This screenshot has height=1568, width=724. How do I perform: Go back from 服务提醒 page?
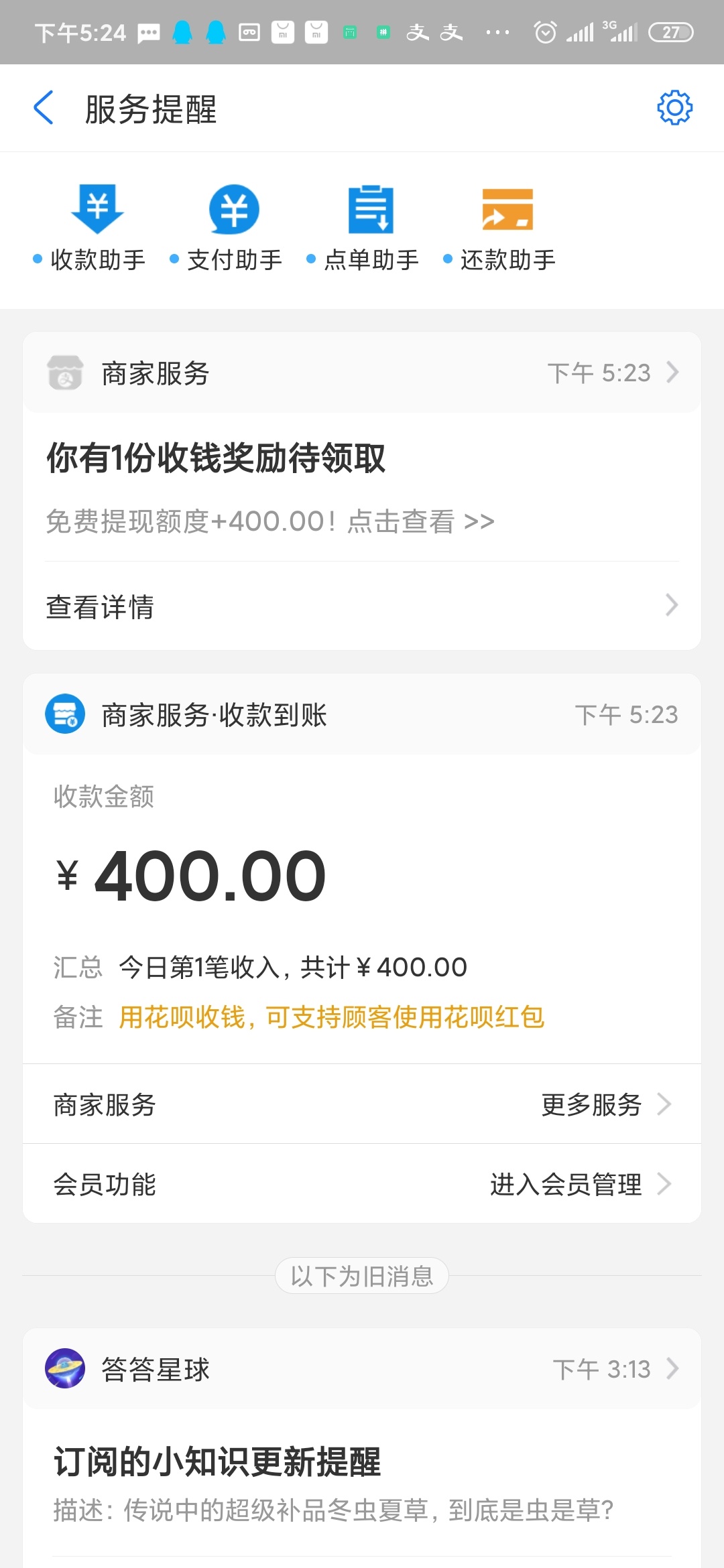[x=44, y=108]
